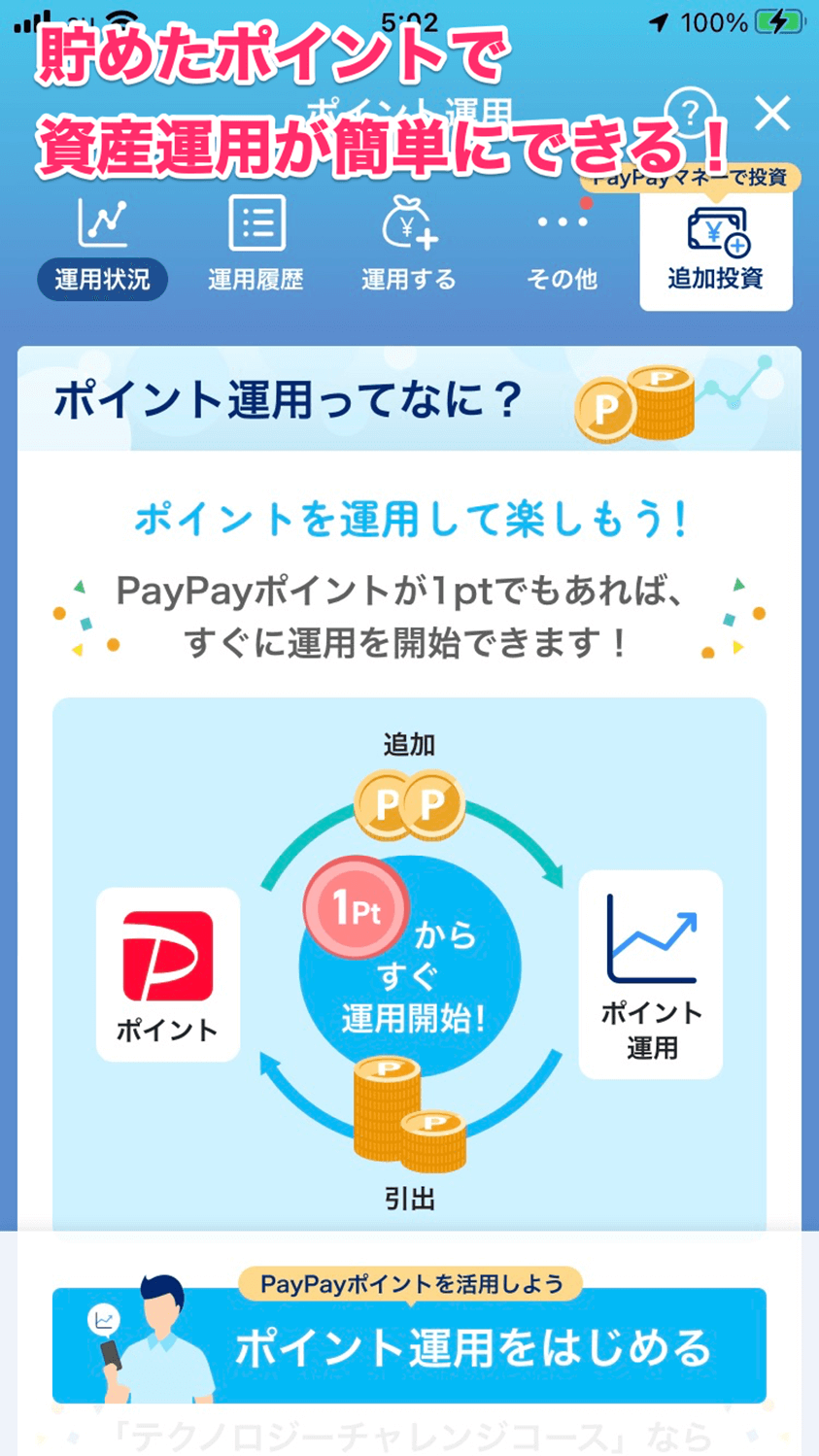Image resolution: width=819 pixels, height=1456 pixels.
Task: Switch to the 運用状況 tab
Action: point(102,247)
